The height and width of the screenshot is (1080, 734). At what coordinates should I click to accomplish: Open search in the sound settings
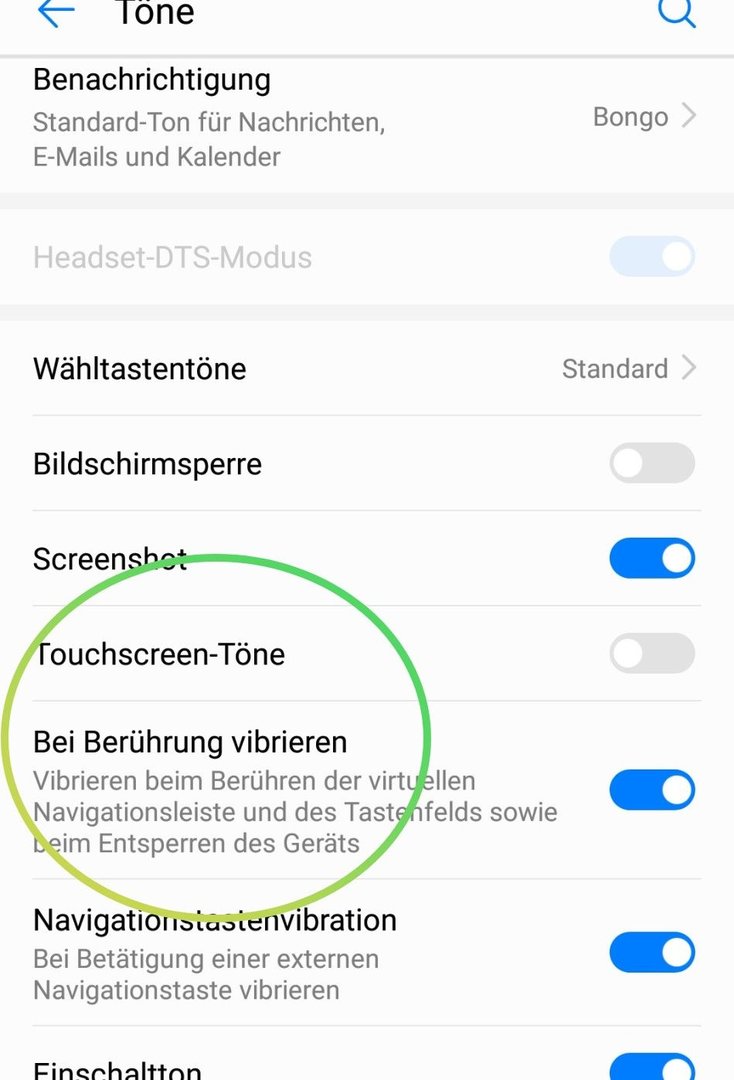pos(676,12)
